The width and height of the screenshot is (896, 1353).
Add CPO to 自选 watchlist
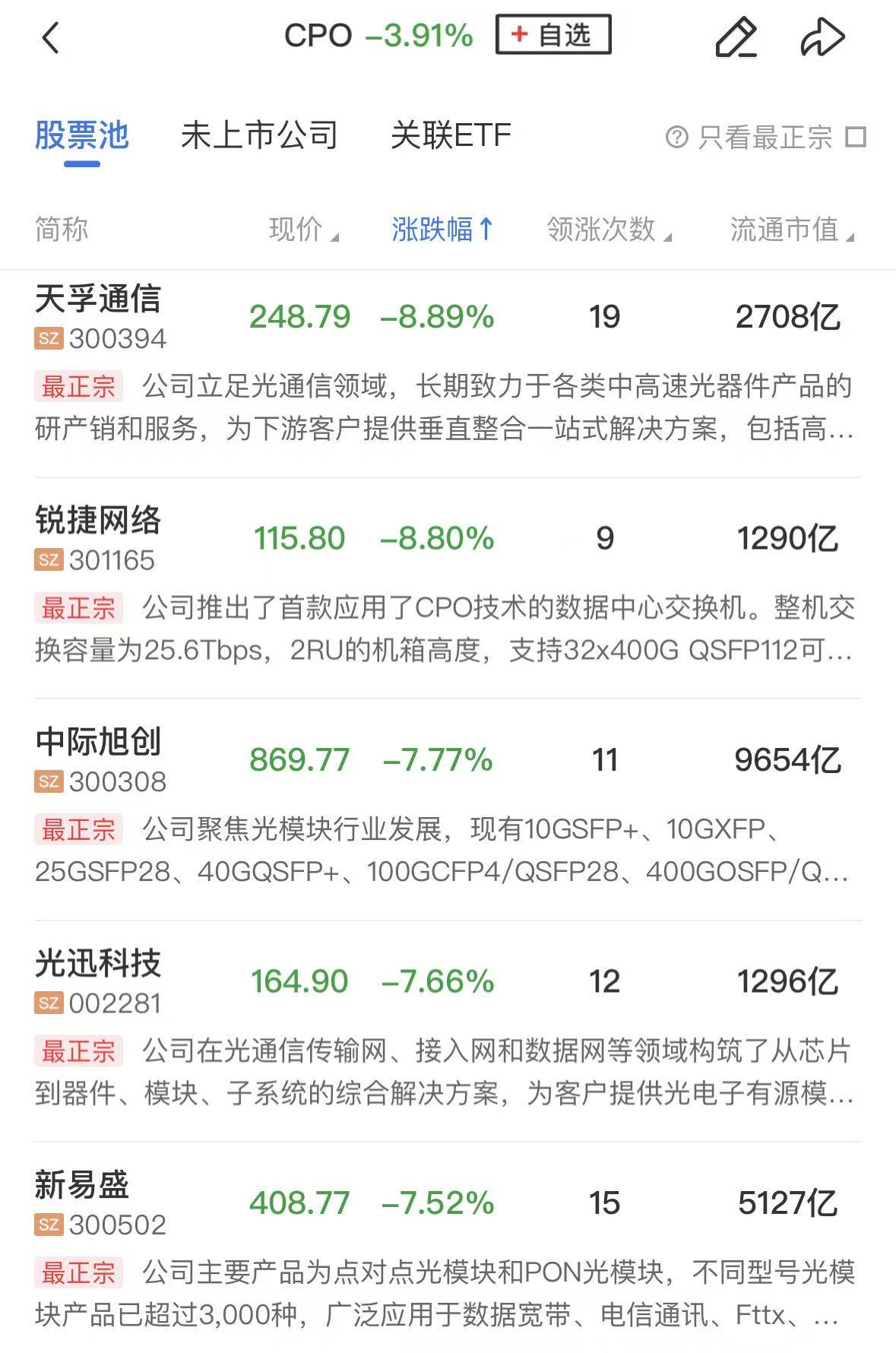coord(553,35)
